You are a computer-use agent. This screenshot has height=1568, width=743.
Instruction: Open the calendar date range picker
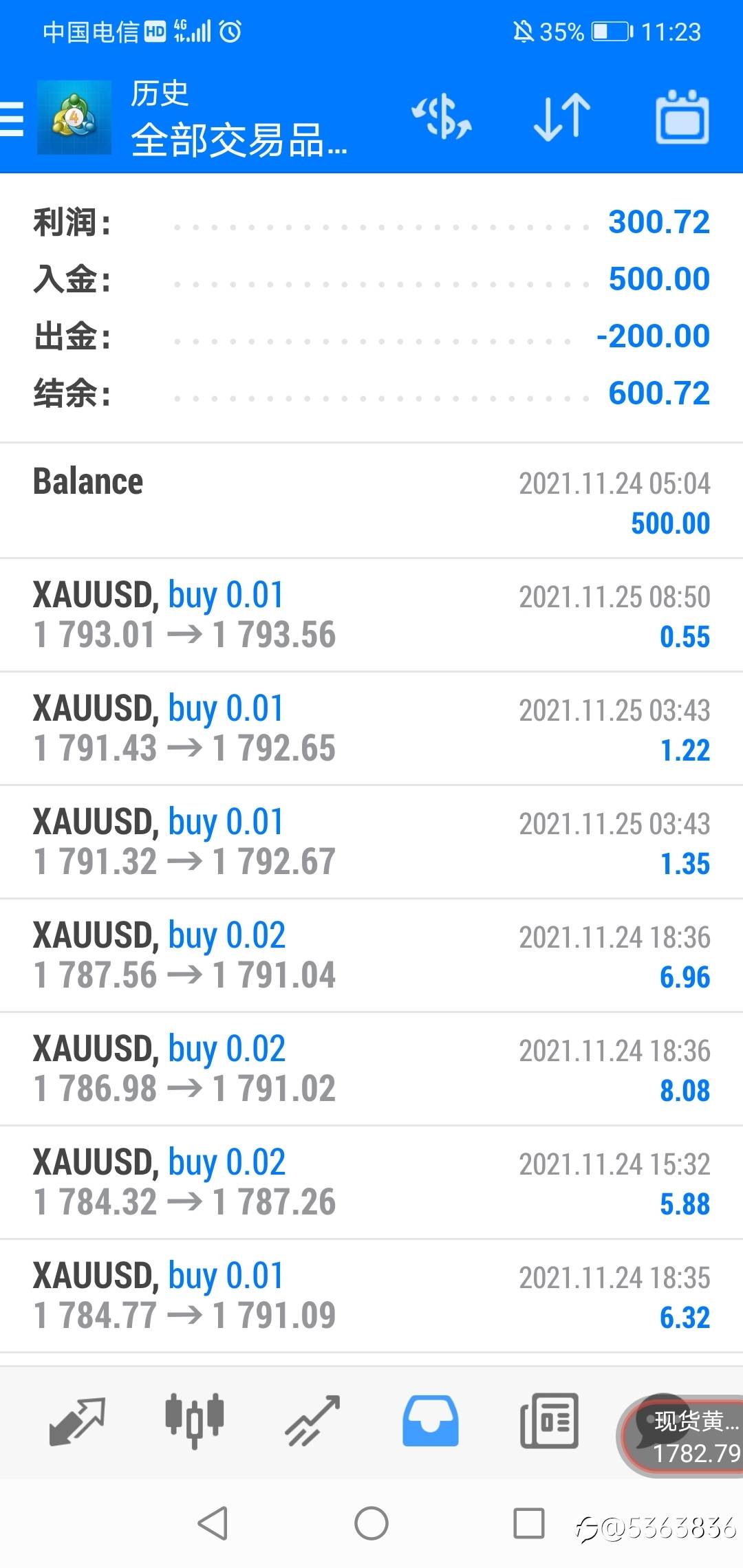pyautogui.click(x=682, y=117)
